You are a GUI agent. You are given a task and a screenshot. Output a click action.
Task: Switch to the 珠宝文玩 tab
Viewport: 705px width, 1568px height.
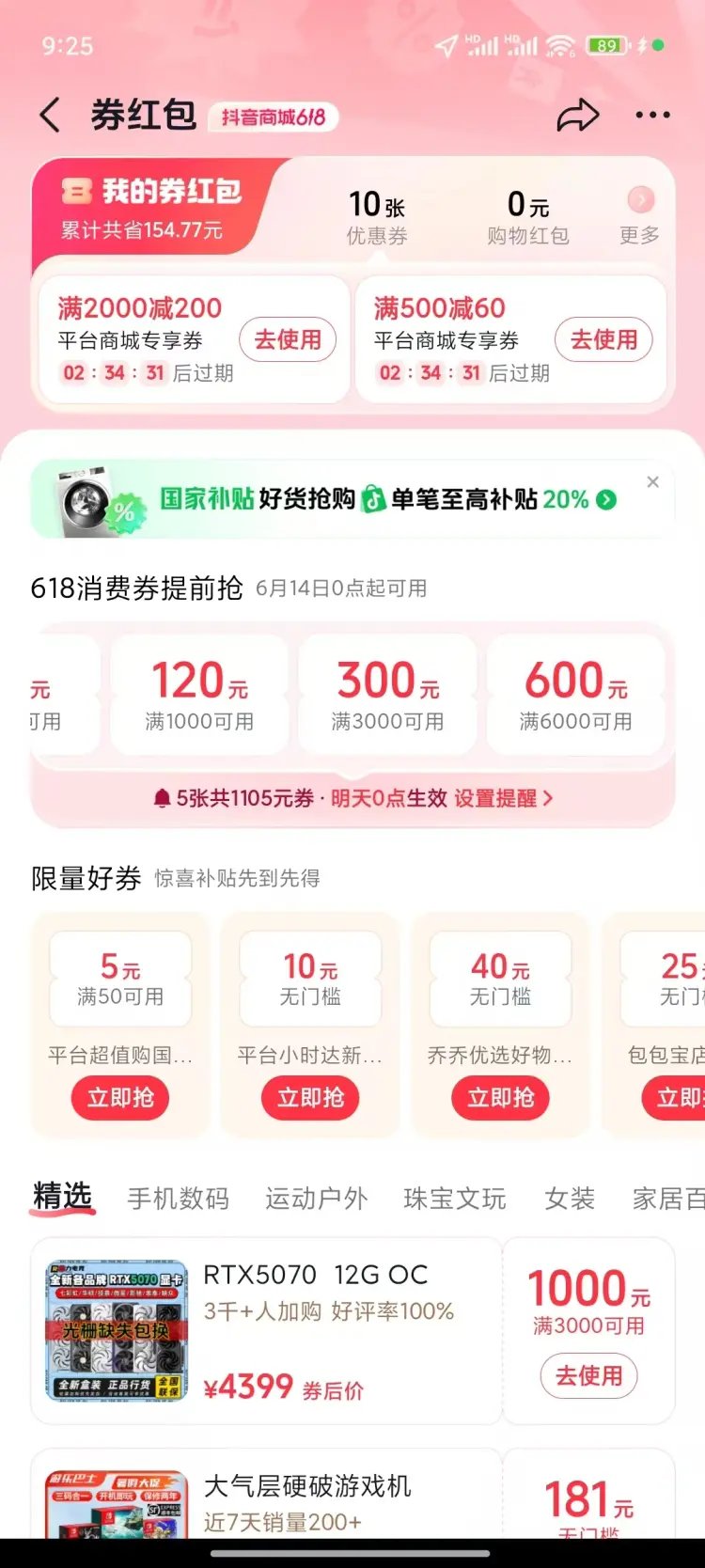pyautogui.click(x=455, y=1199)
